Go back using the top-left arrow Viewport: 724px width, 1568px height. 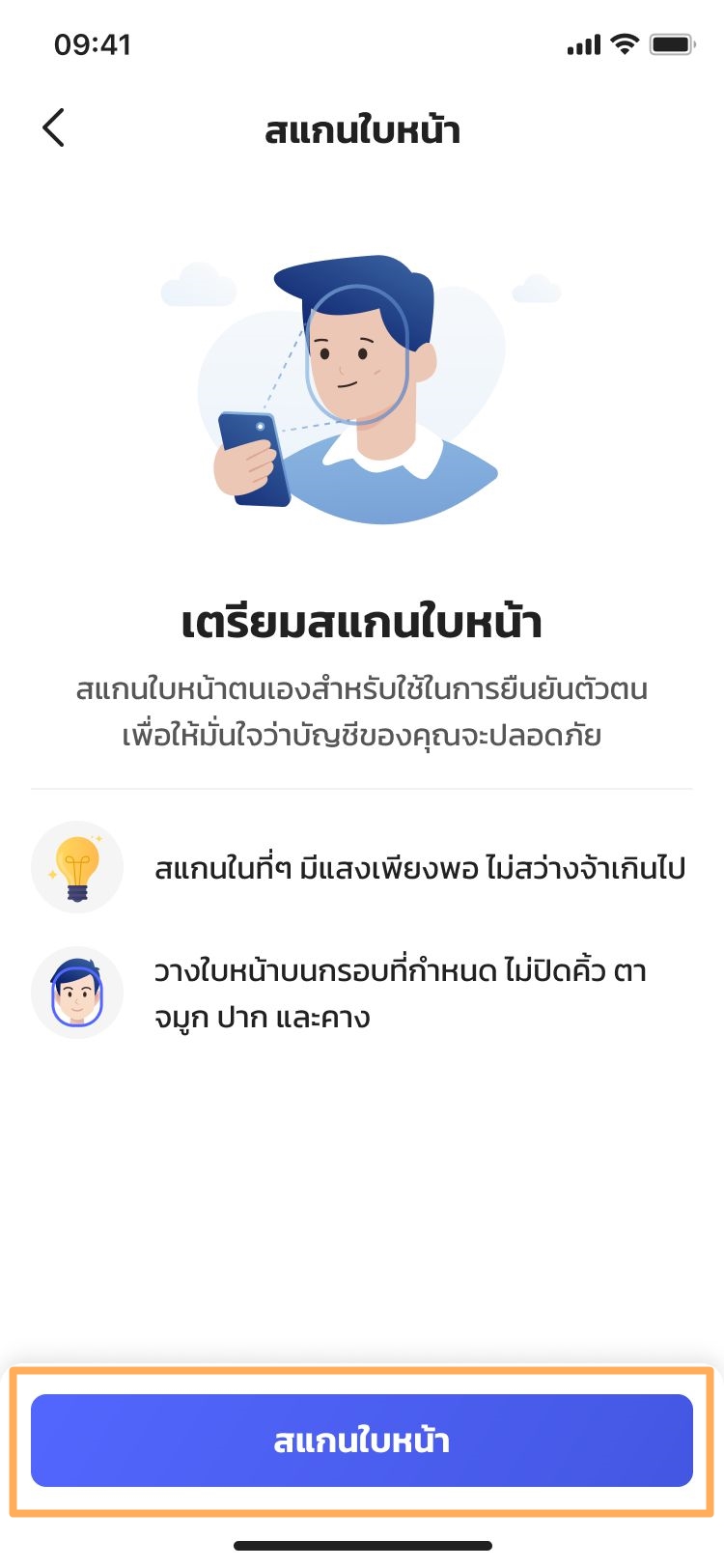(x=54, y=127)
